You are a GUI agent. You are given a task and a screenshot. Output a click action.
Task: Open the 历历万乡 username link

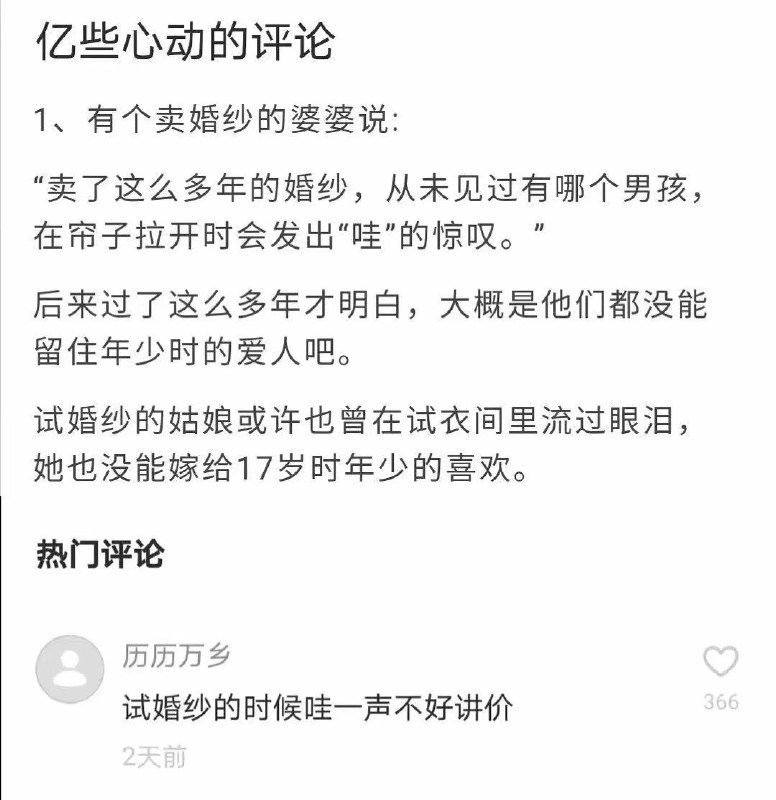(176, 655)
